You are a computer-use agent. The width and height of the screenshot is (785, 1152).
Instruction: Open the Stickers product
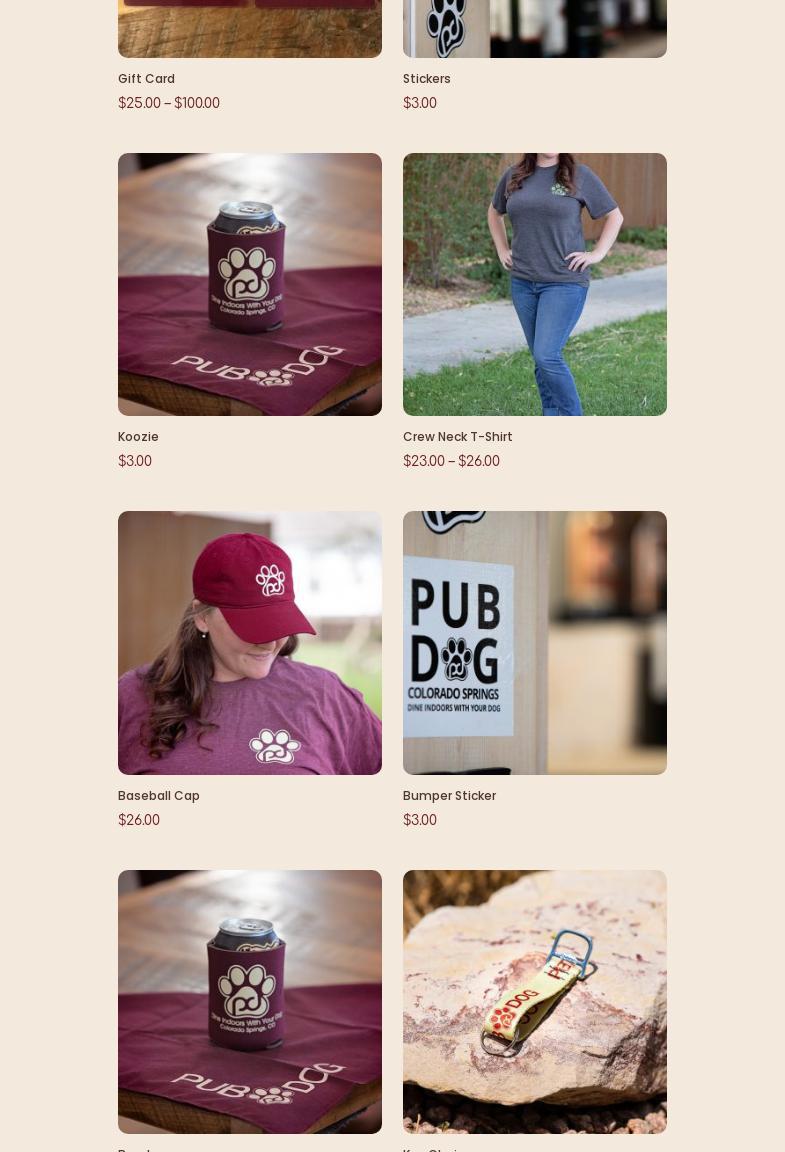[x=427, y=79]
